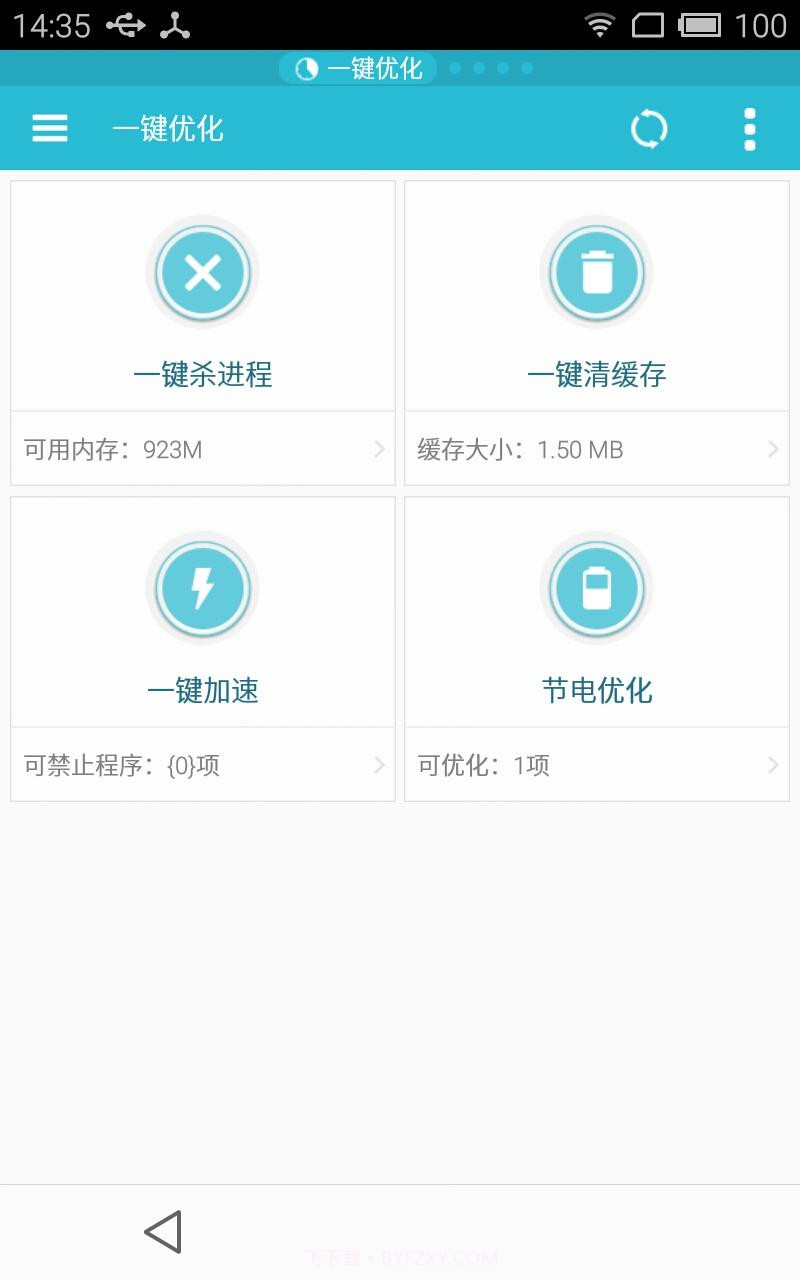Expand the 可优化 1项 detail row
Viewport: 800px width, 1280px height.
tap(597, 765)
